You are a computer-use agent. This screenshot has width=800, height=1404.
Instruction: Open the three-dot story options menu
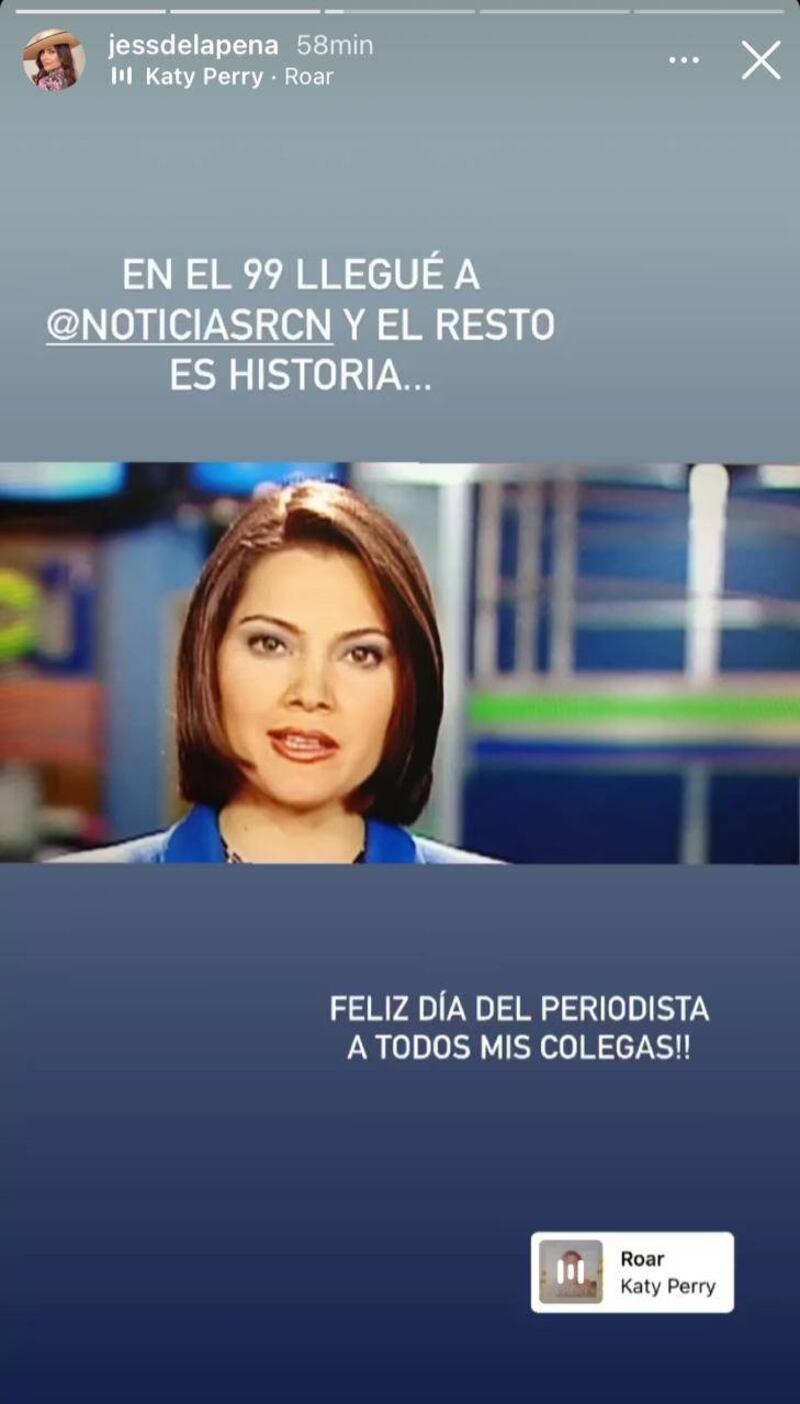tap(684, 60)
